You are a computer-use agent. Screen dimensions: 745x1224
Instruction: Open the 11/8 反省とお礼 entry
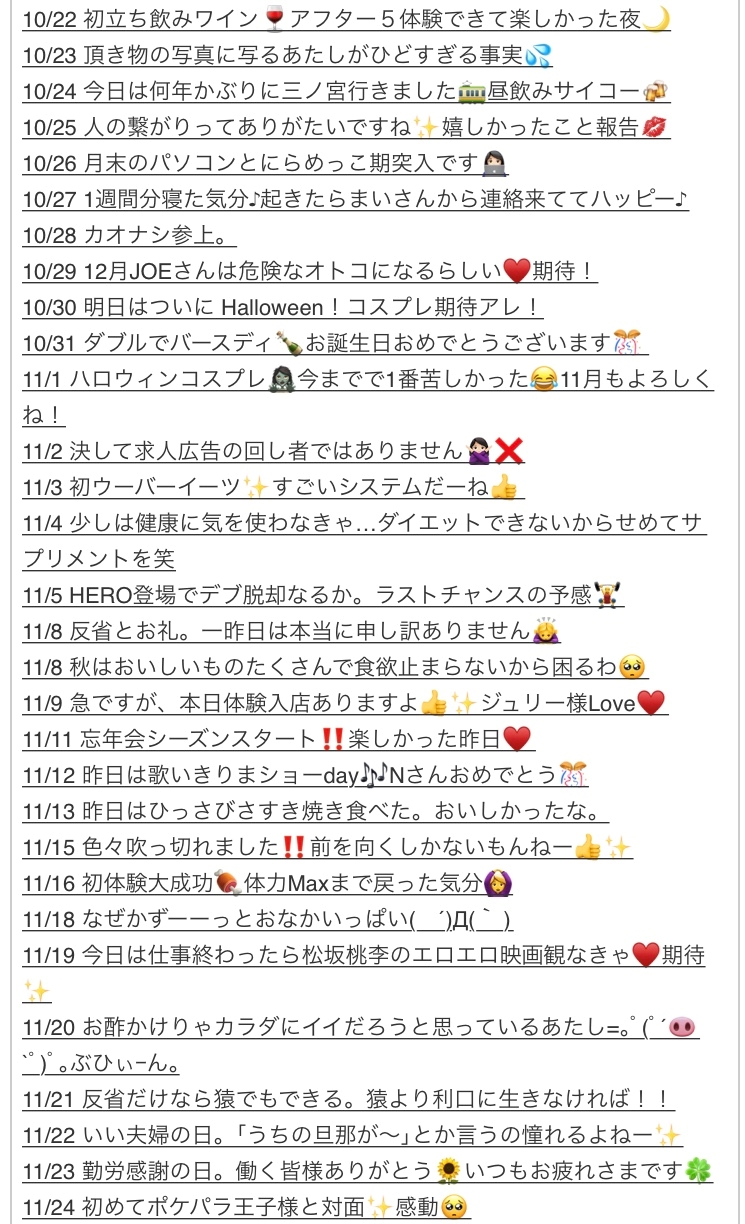click(291, 631)
